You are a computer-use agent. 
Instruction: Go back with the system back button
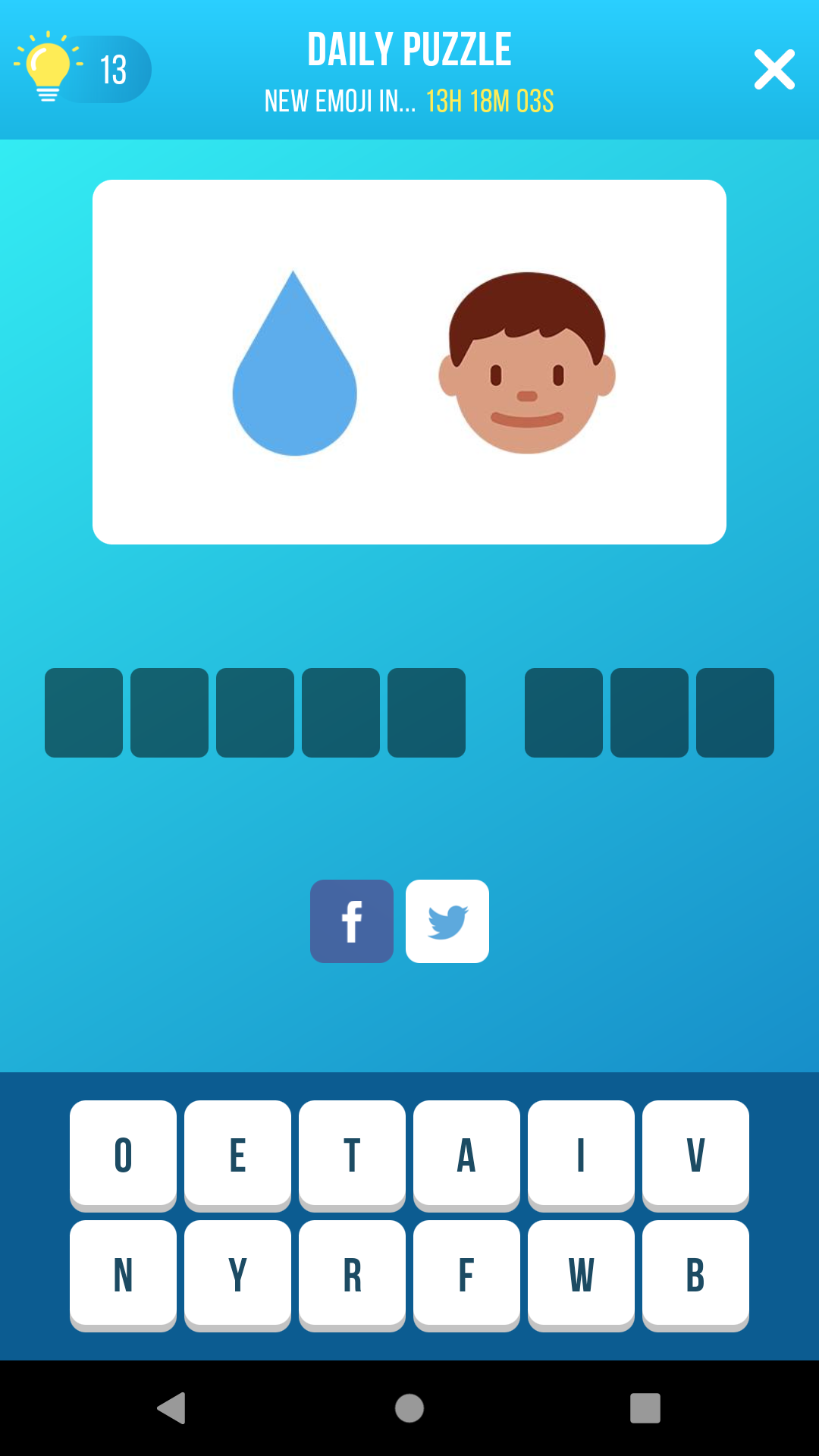(x=171, y=1408)
